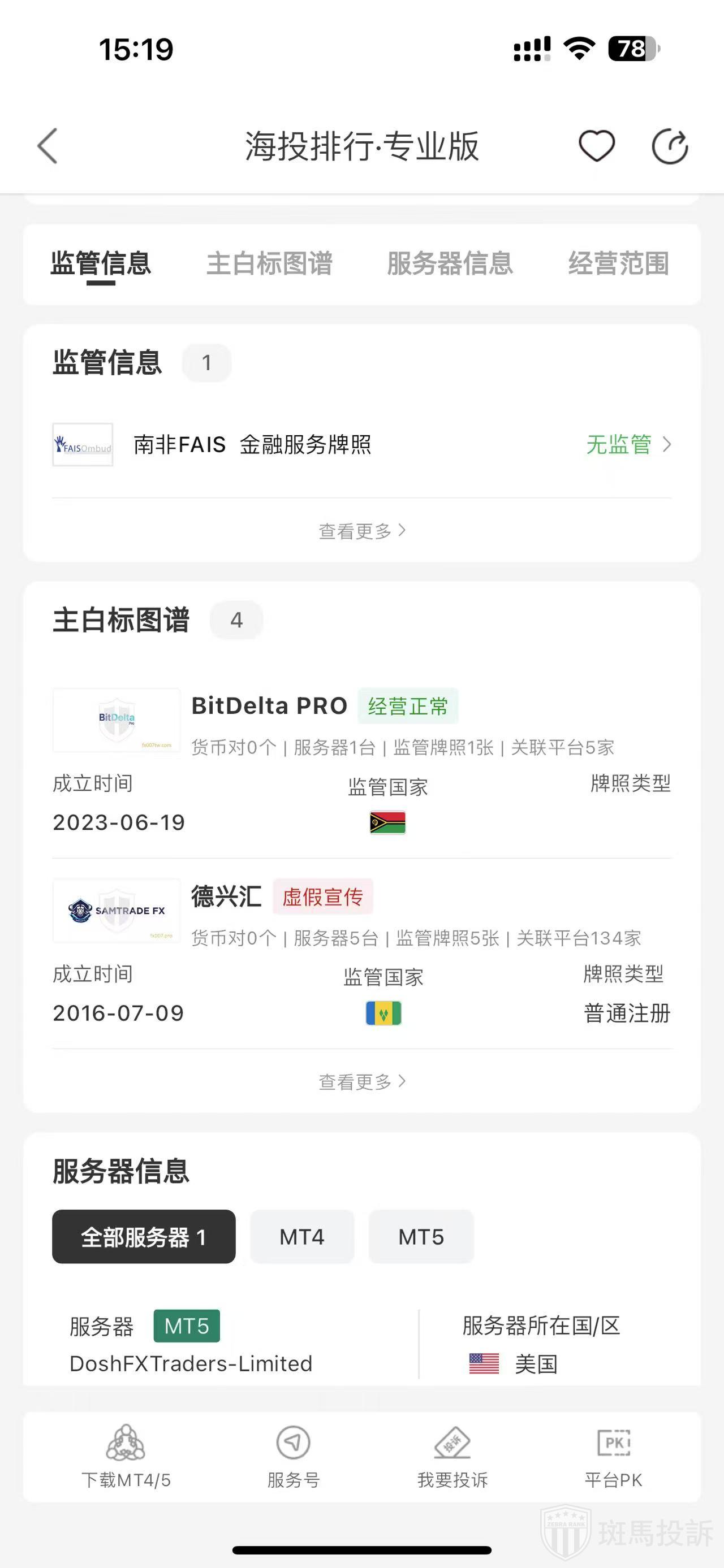Open the 南非FAIS 金融服务牌照 row
The width and height of the screenshot is (724, 1568).
click(x=361, y=445)
